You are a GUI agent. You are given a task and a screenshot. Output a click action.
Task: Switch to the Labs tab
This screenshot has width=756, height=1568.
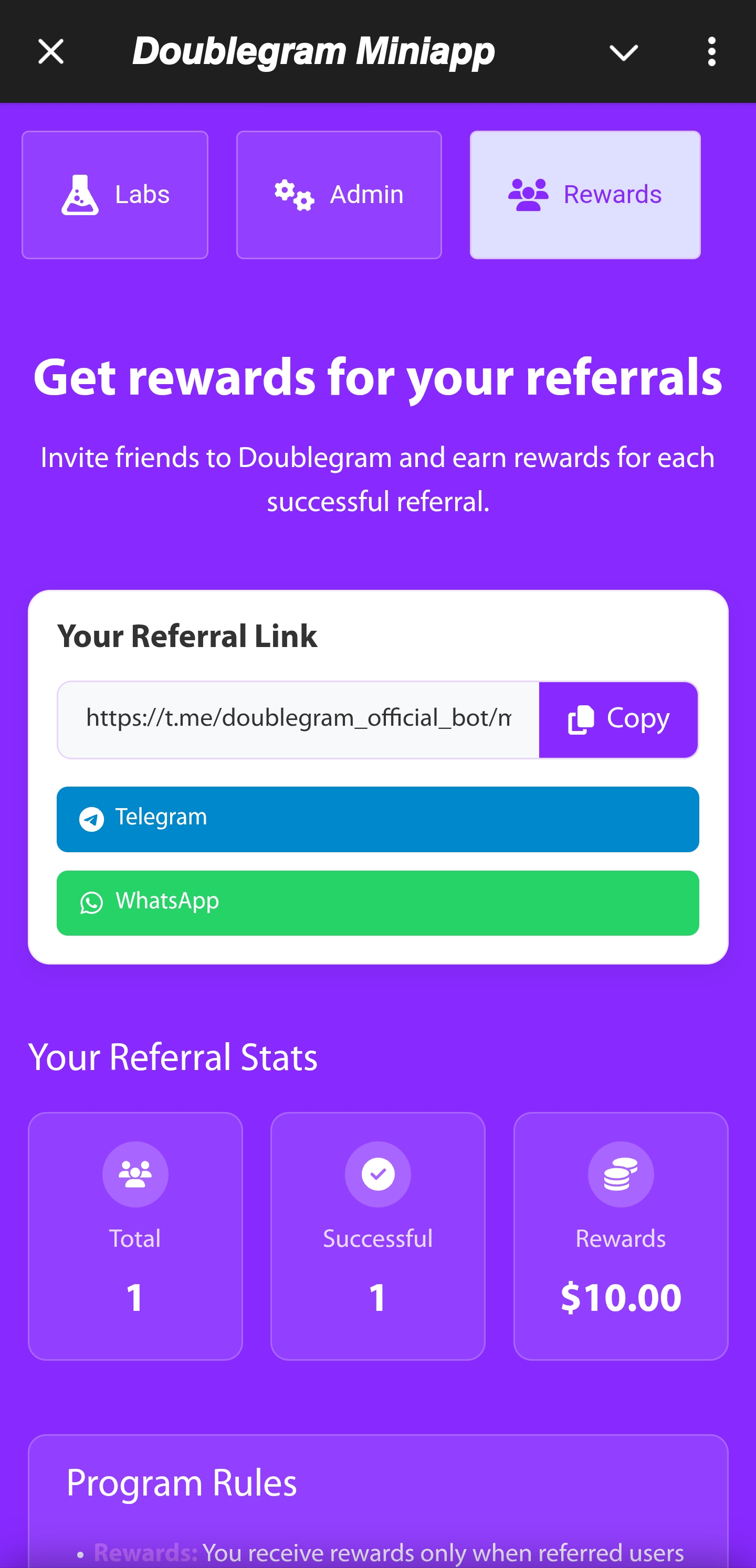tap(114, 194)
